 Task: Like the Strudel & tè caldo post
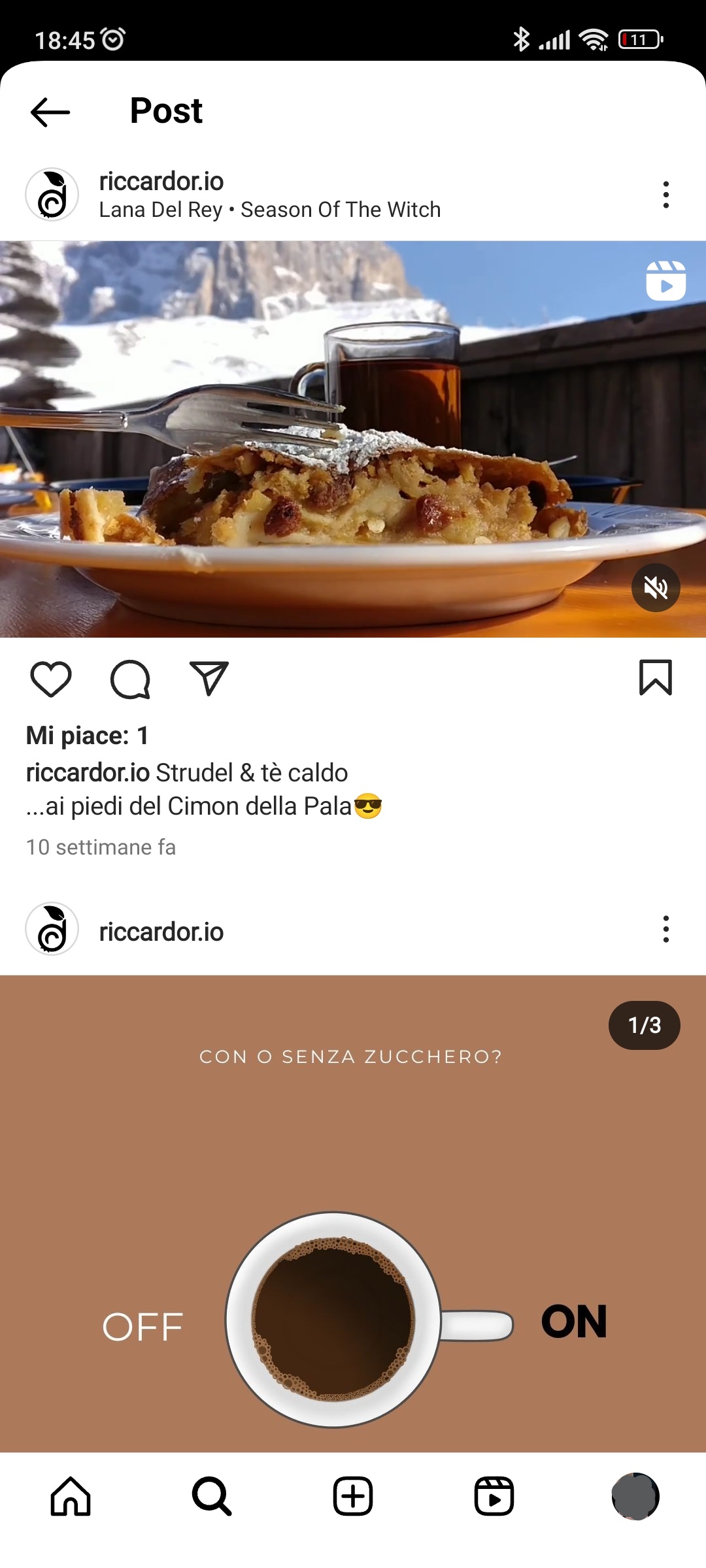coord(51,679)
